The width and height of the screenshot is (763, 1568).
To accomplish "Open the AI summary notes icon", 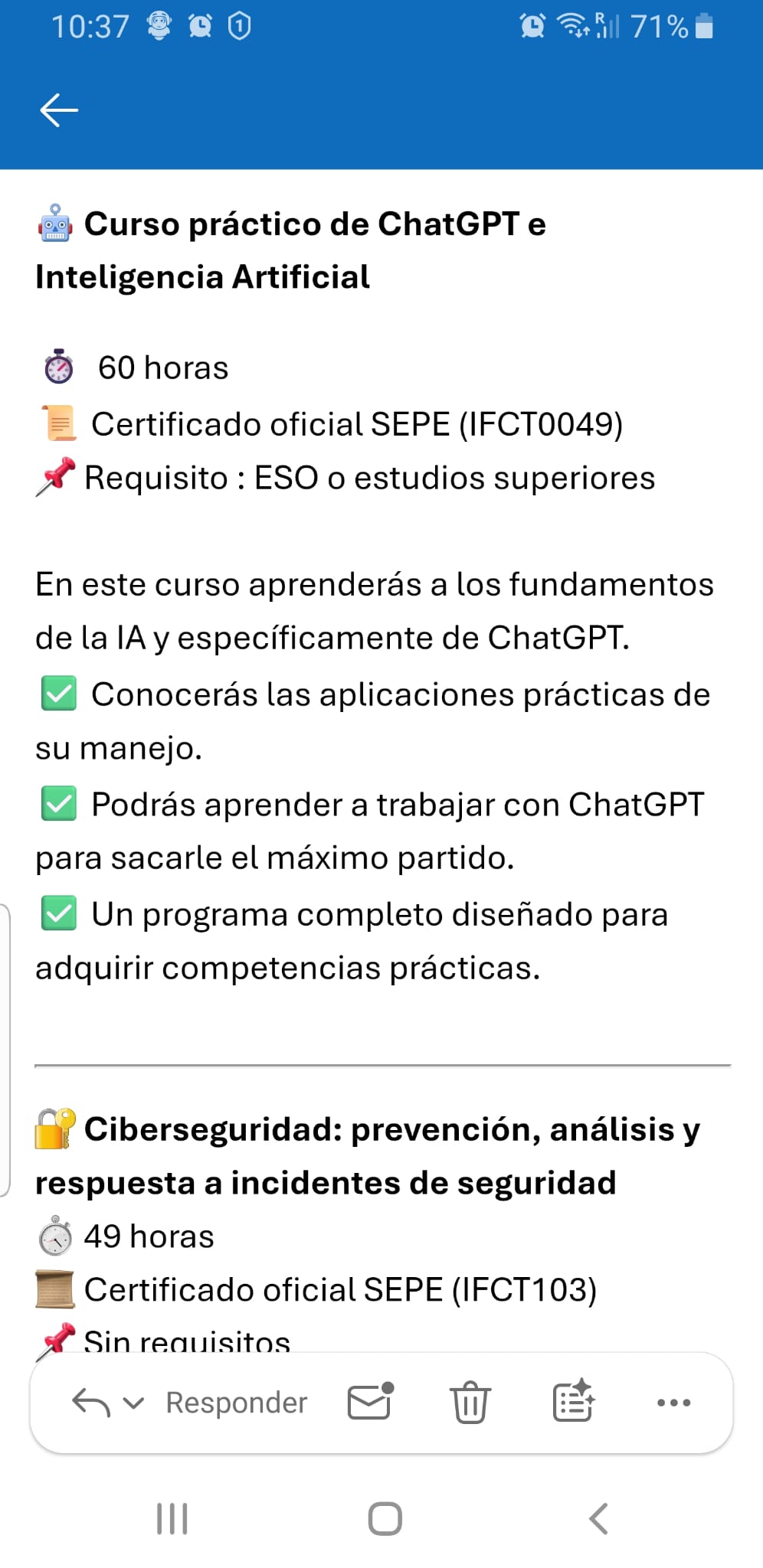I will coord(573,1401).
